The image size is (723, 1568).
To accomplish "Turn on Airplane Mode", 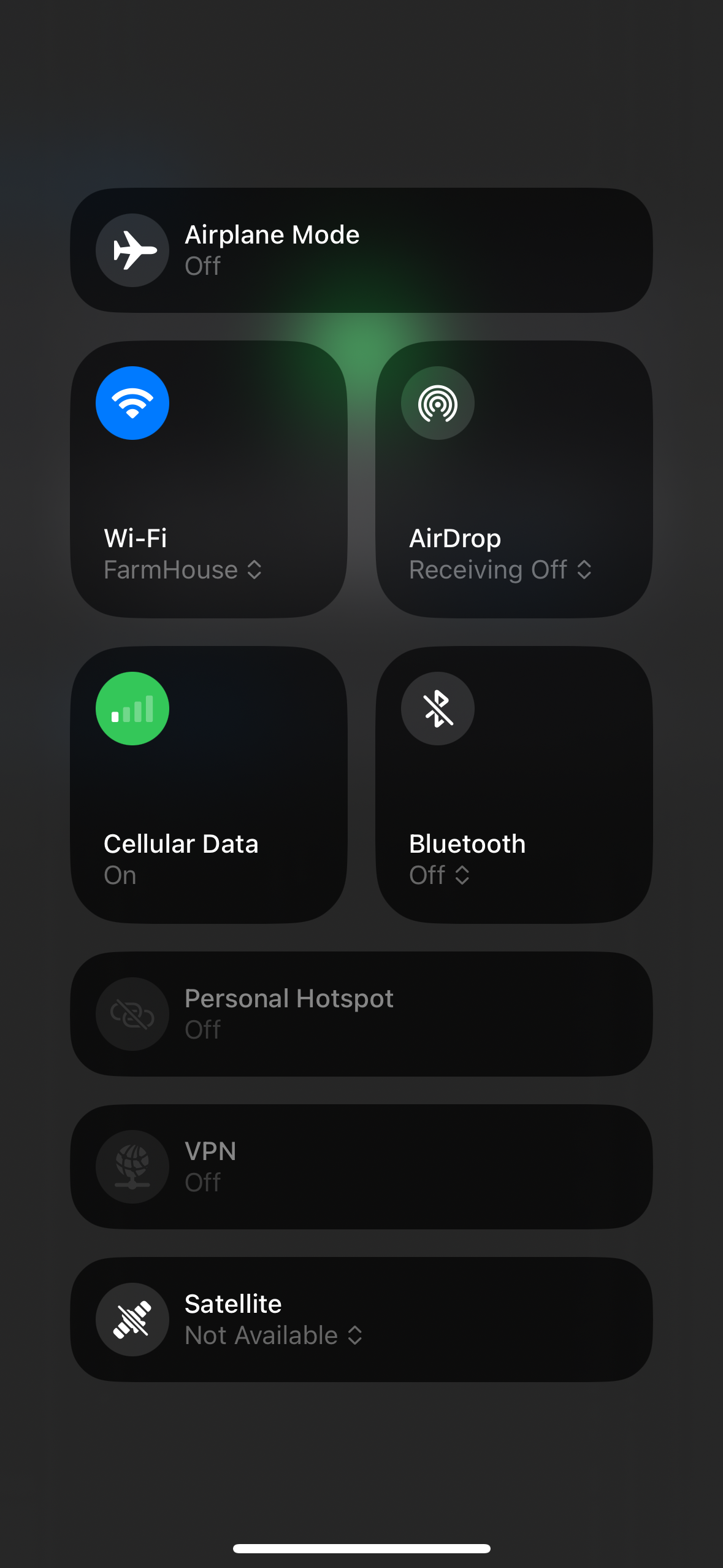I will pos(132,250).
